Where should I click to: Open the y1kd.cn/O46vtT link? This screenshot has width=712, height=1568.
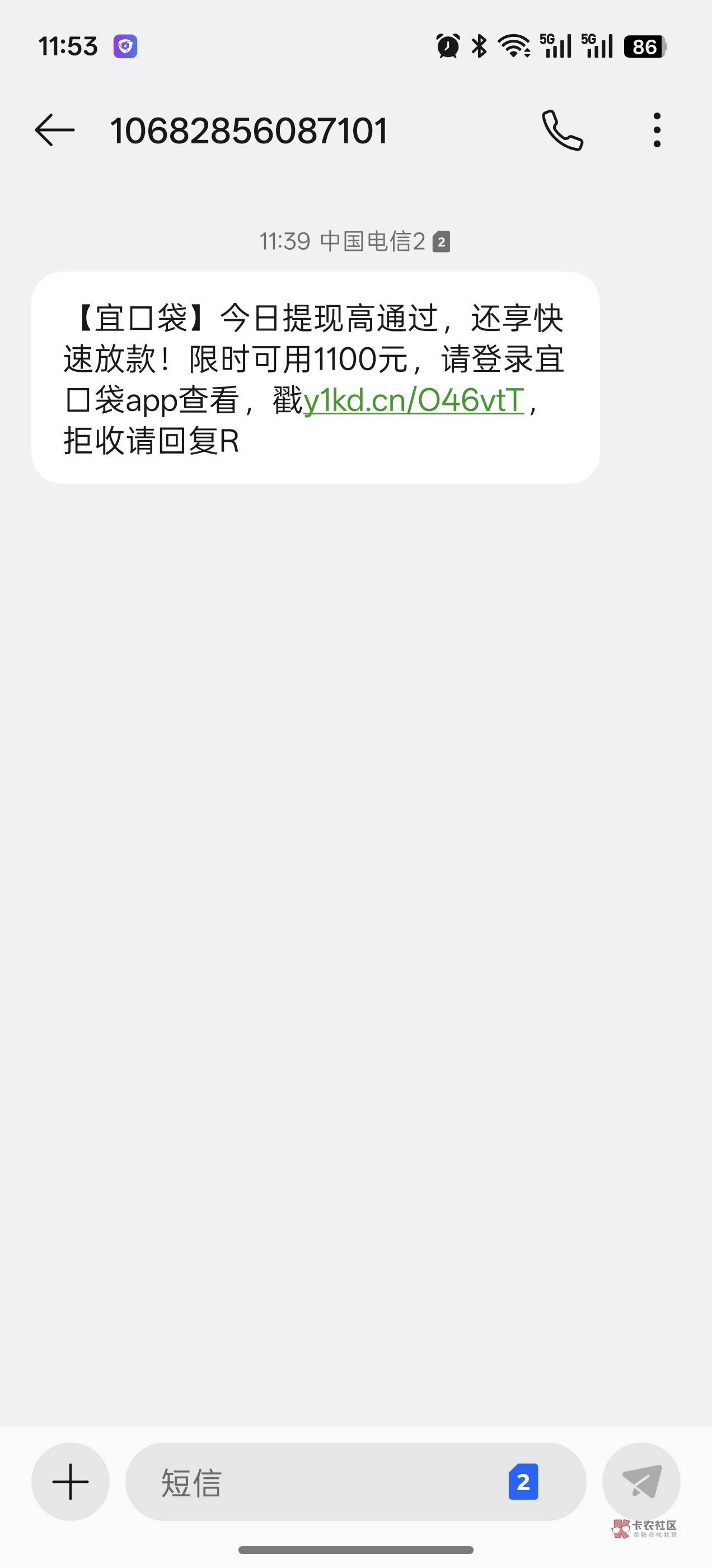414,400
